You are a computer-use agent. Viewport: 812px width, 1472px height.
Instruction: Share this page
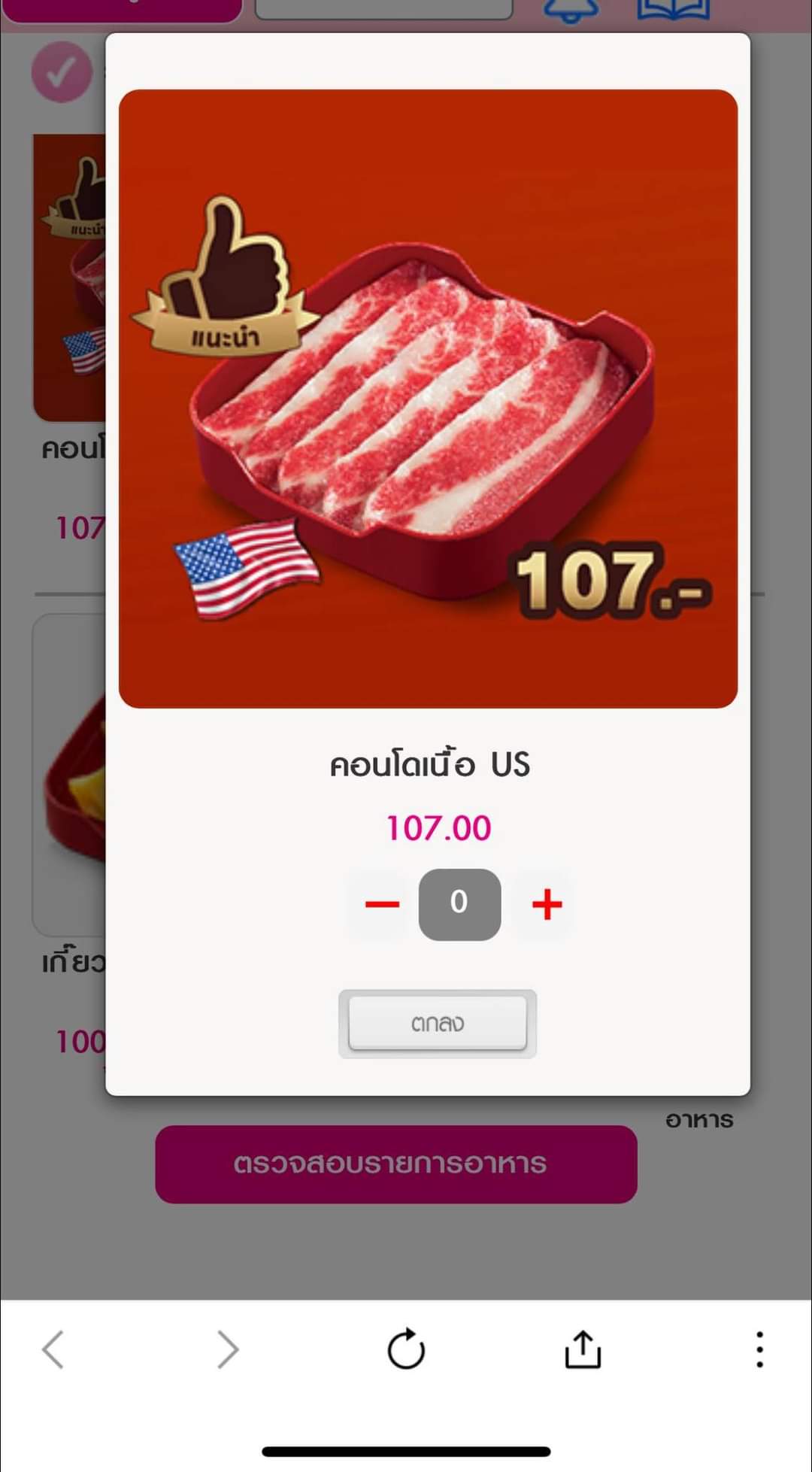583,1349
